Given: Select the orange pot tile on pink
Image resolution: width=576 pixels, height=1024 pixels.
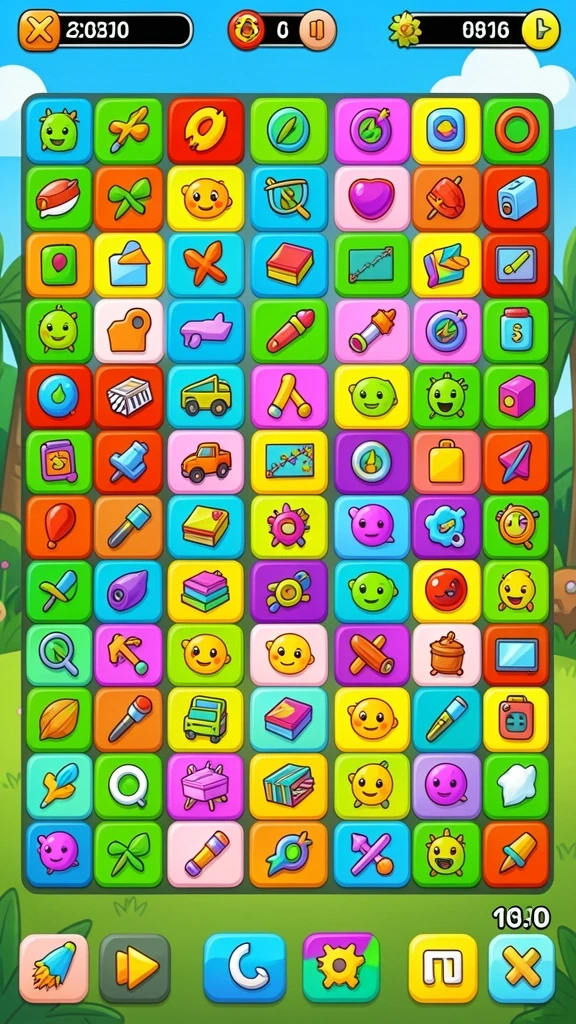Looking at the screenshot, I should coord(446,655).
